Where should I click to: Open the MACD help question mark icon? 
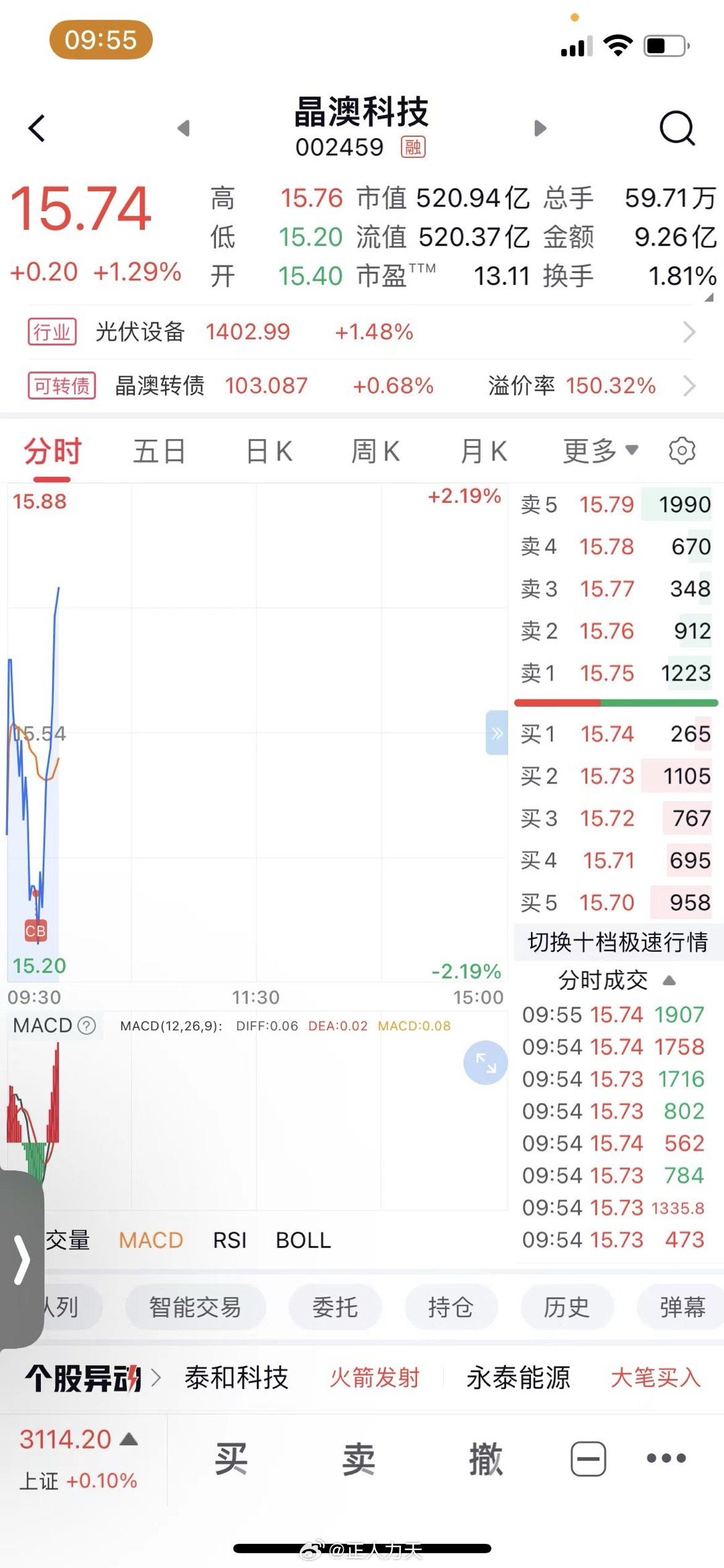[85, 1025]
